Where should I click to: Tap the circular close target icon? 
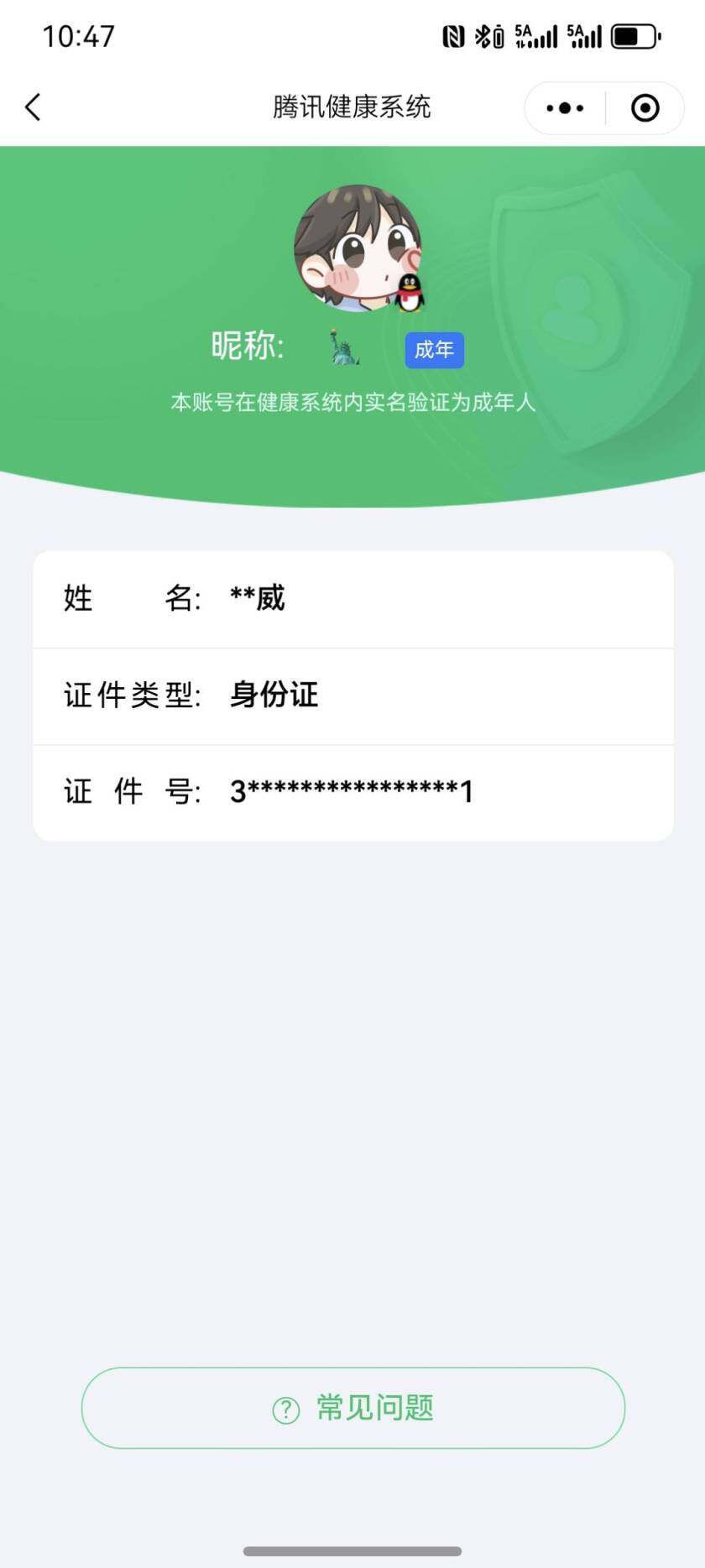pyautogui.click(x=645, y=107)
